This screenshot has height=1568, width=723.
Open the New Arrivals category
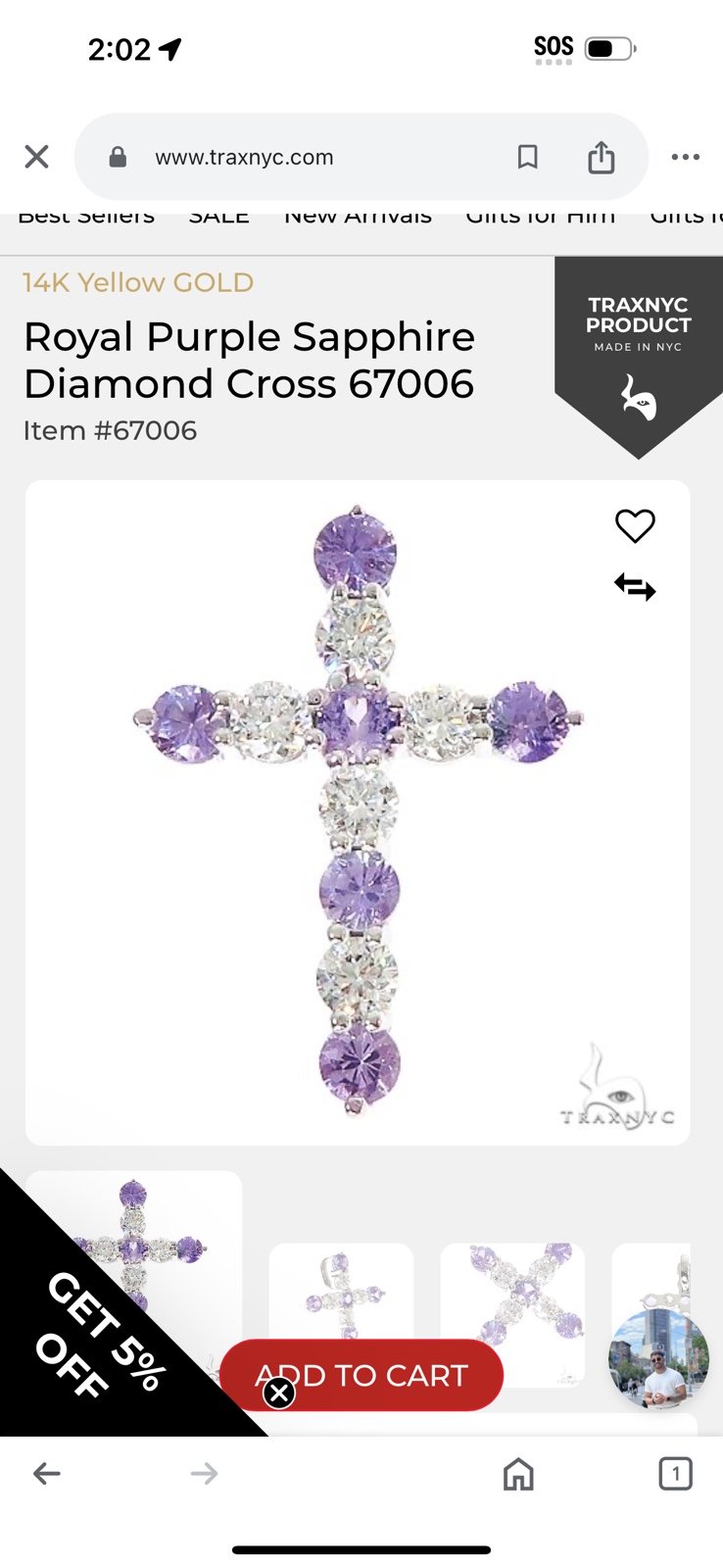358,217
